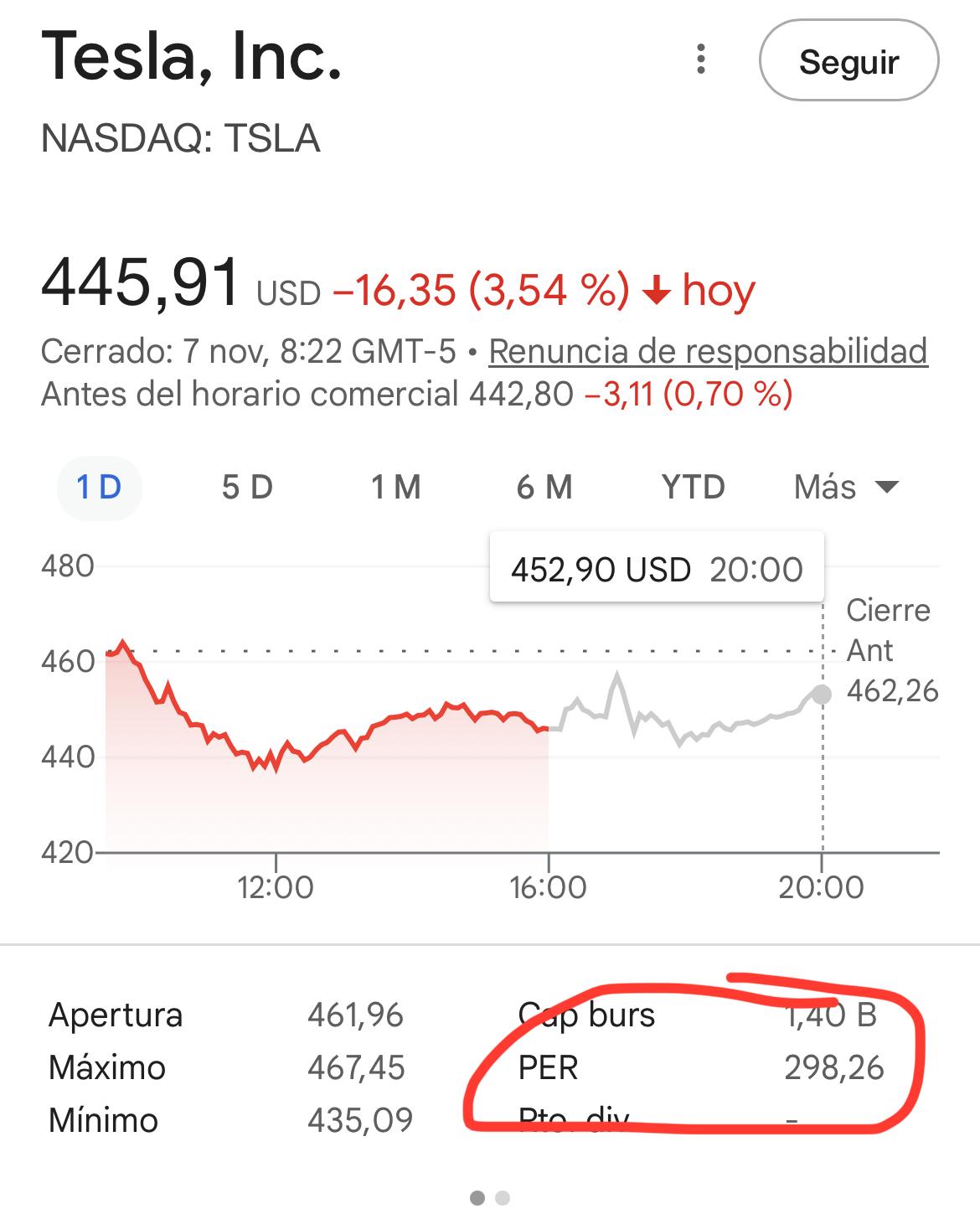980x1214 pixels.
Task: Expand the Más range dropdown
Action: (x=846, y=487)
